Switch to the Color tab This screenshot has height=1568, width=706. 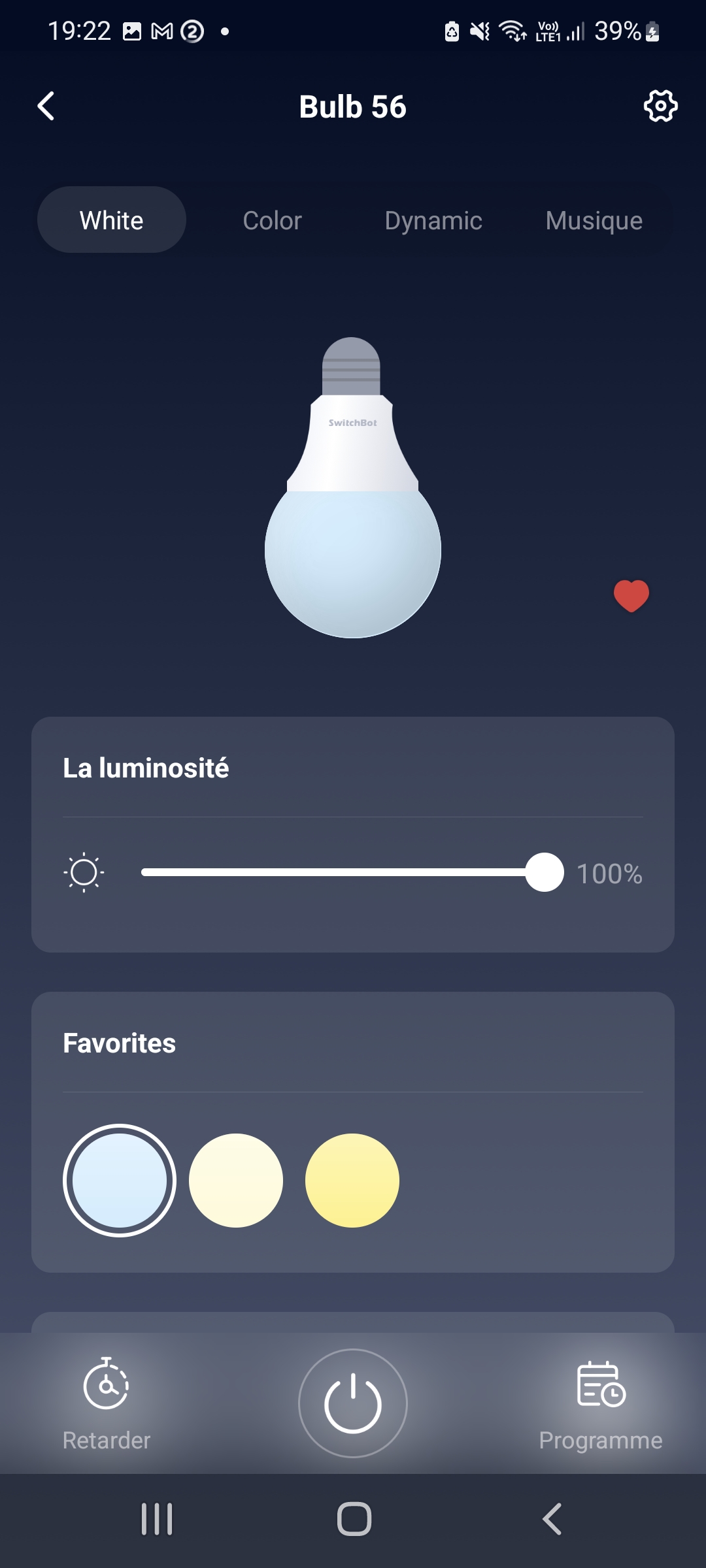pyautogui.click(x=272, y=220)
